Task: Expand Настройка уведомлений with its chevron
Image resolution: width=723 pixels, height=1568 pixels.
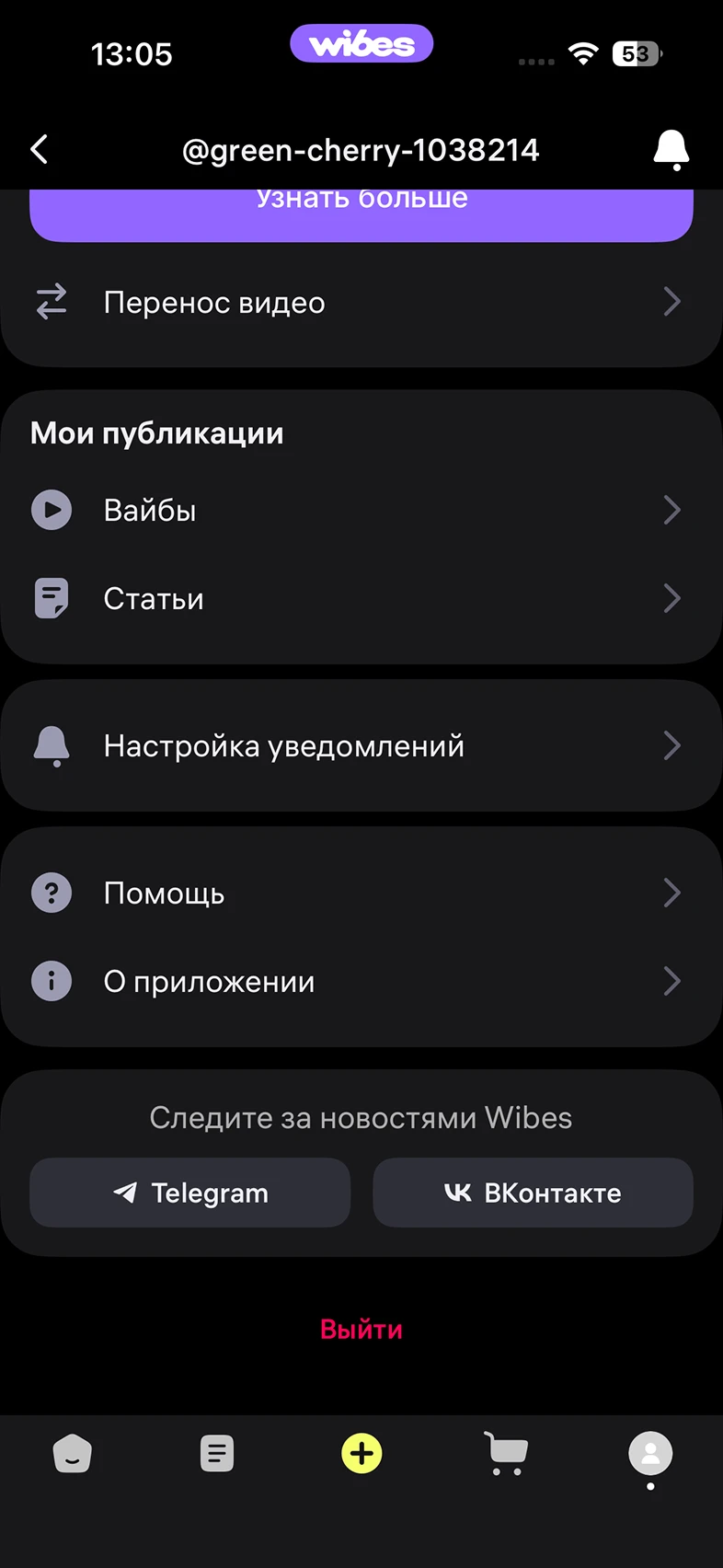Action: point(672,745)
